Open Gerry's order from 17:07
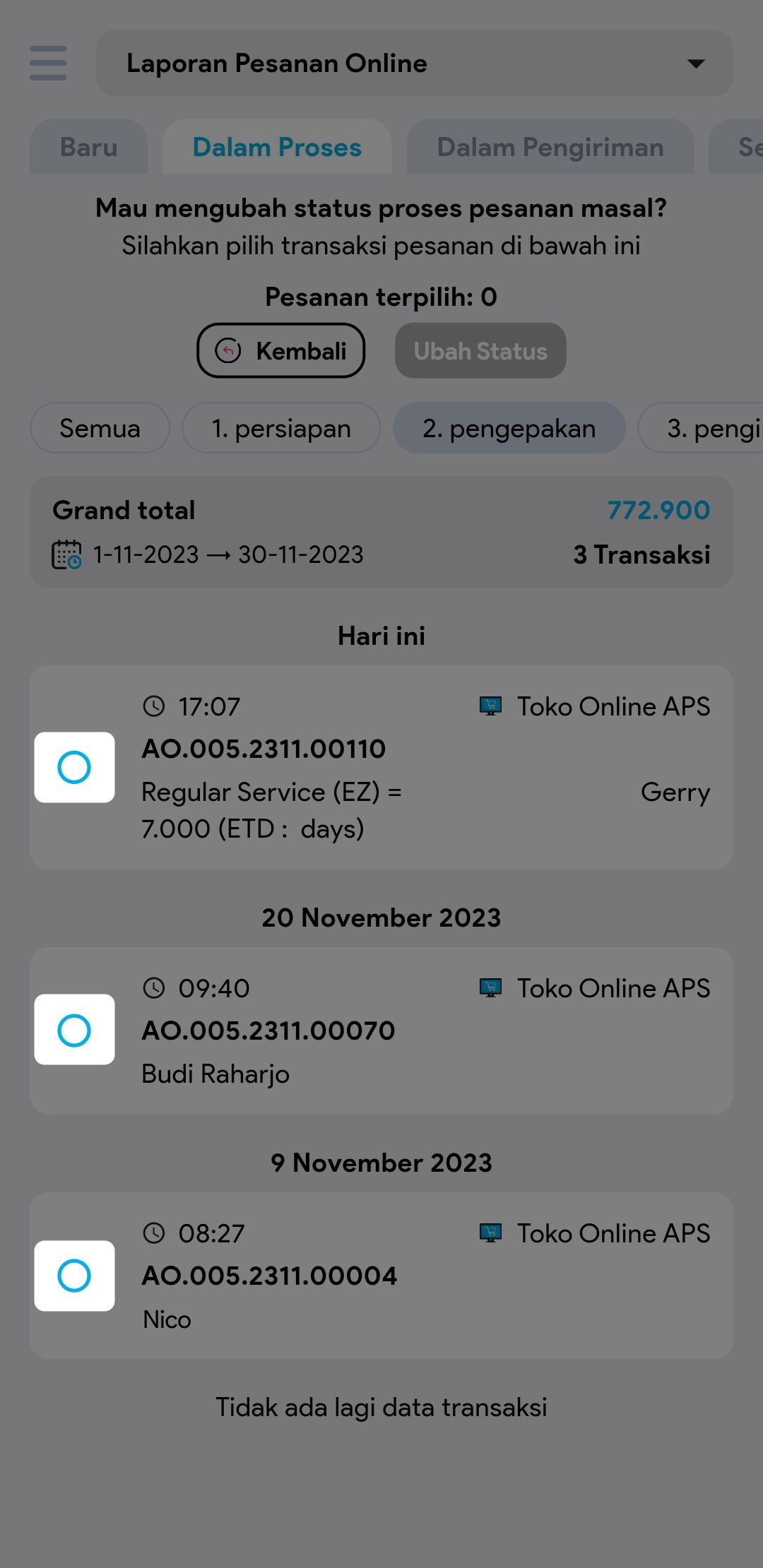Screen dimensions: 763x1568 click(x=424, y=767)
